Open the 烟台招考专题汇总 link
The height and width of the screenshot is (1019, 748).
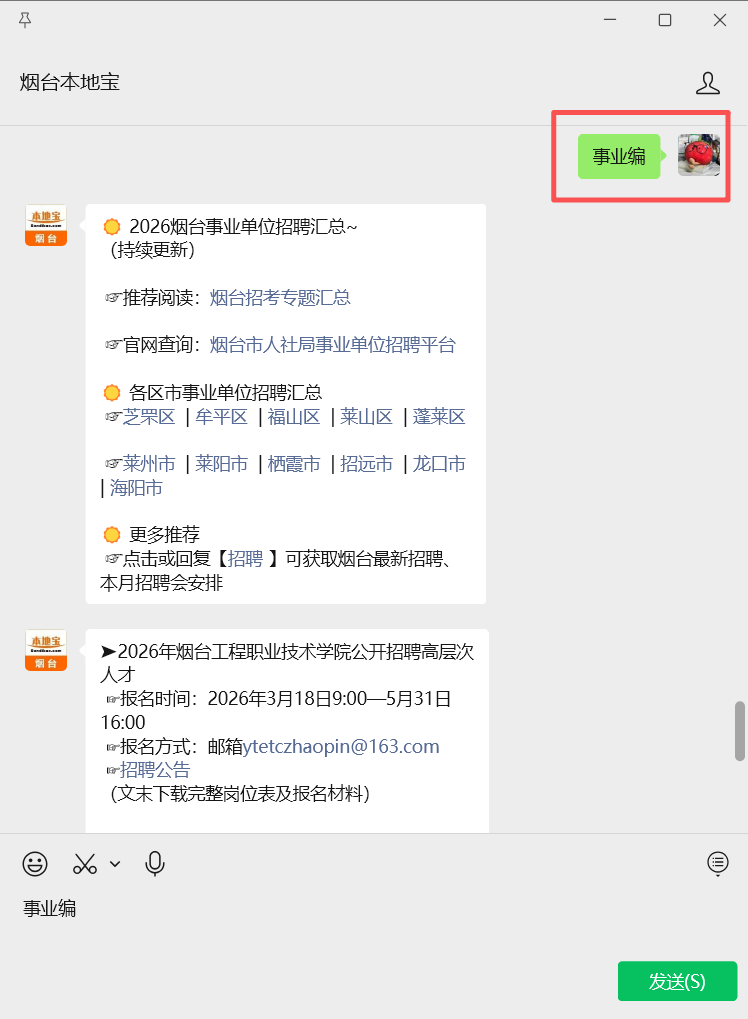pos(280,297)
